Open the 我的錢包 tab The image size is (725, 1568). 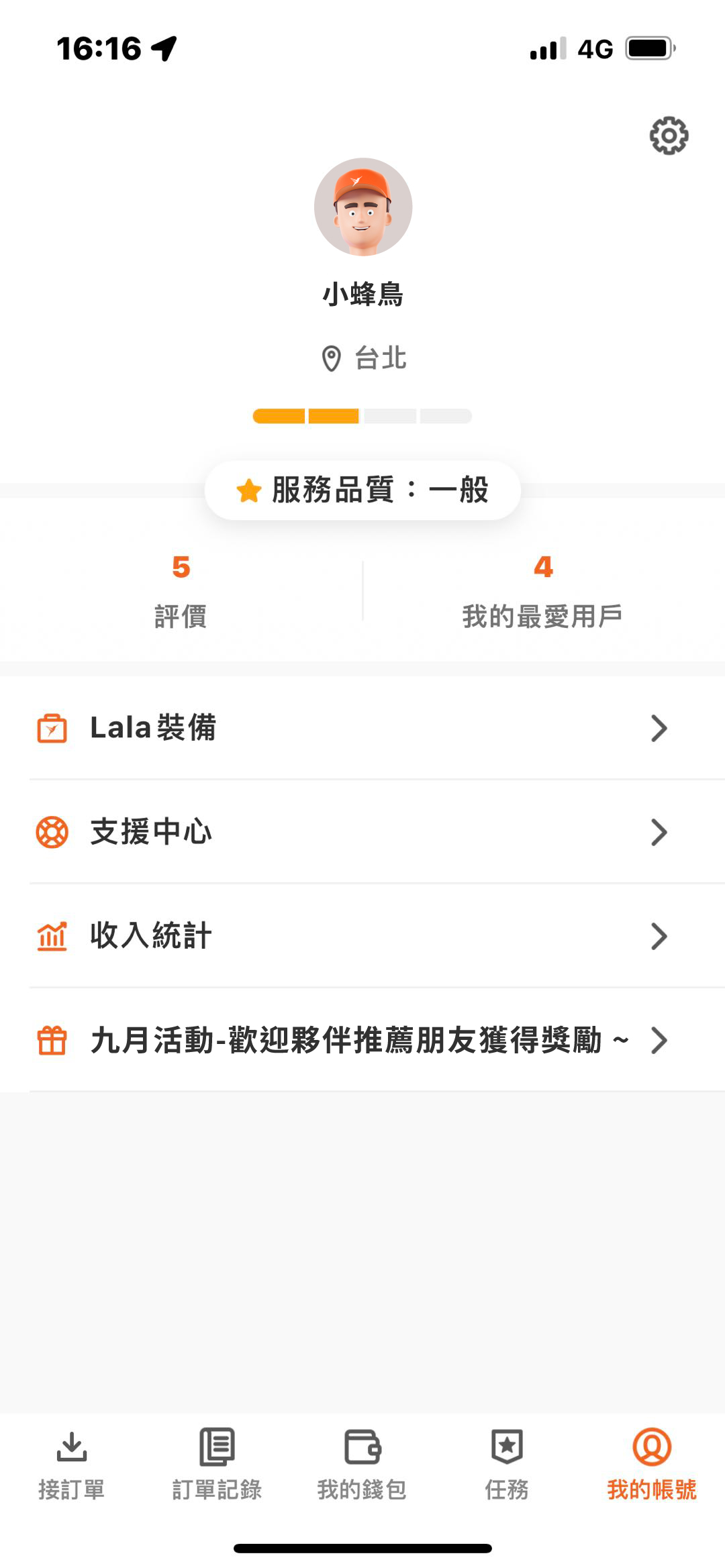click(362, 1466)
